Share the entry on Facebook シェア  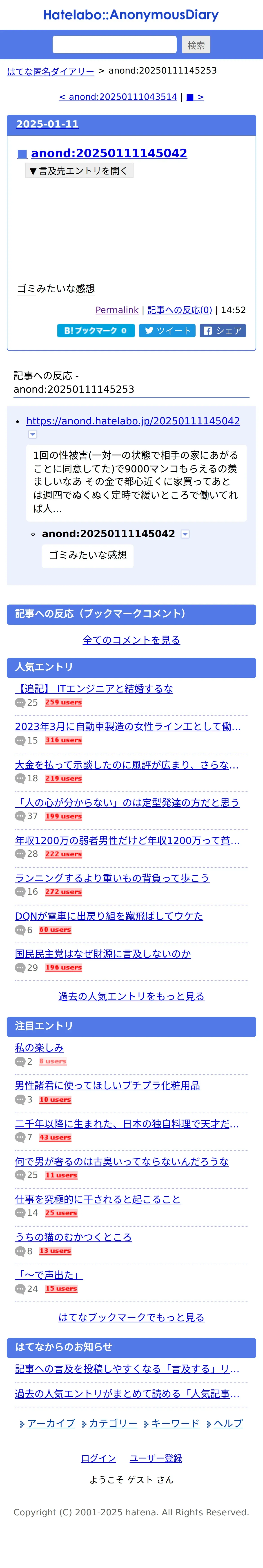(x=222, y=331)
